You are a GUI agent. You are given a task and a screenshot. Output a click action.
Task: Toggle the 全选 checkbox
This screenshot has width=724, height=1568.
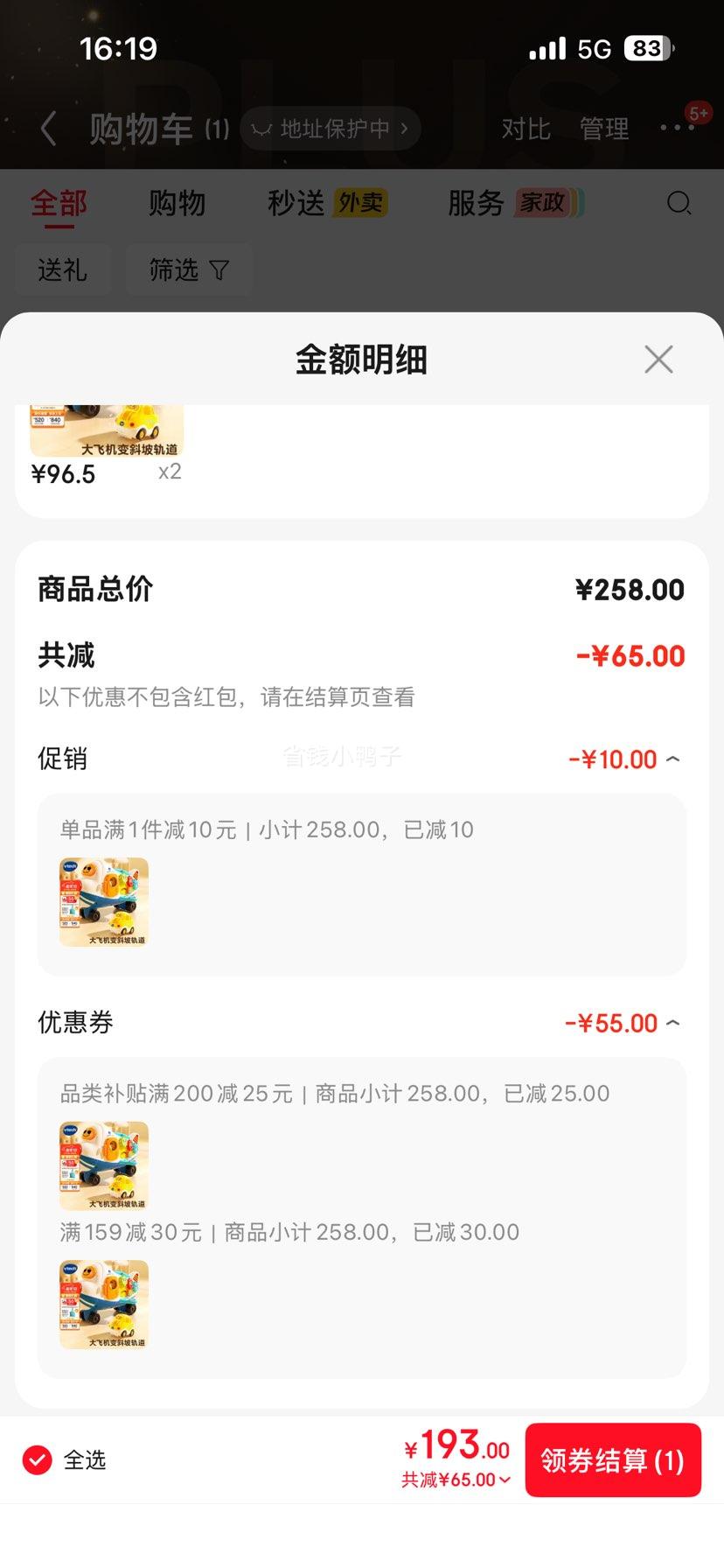pos(38,1460)
